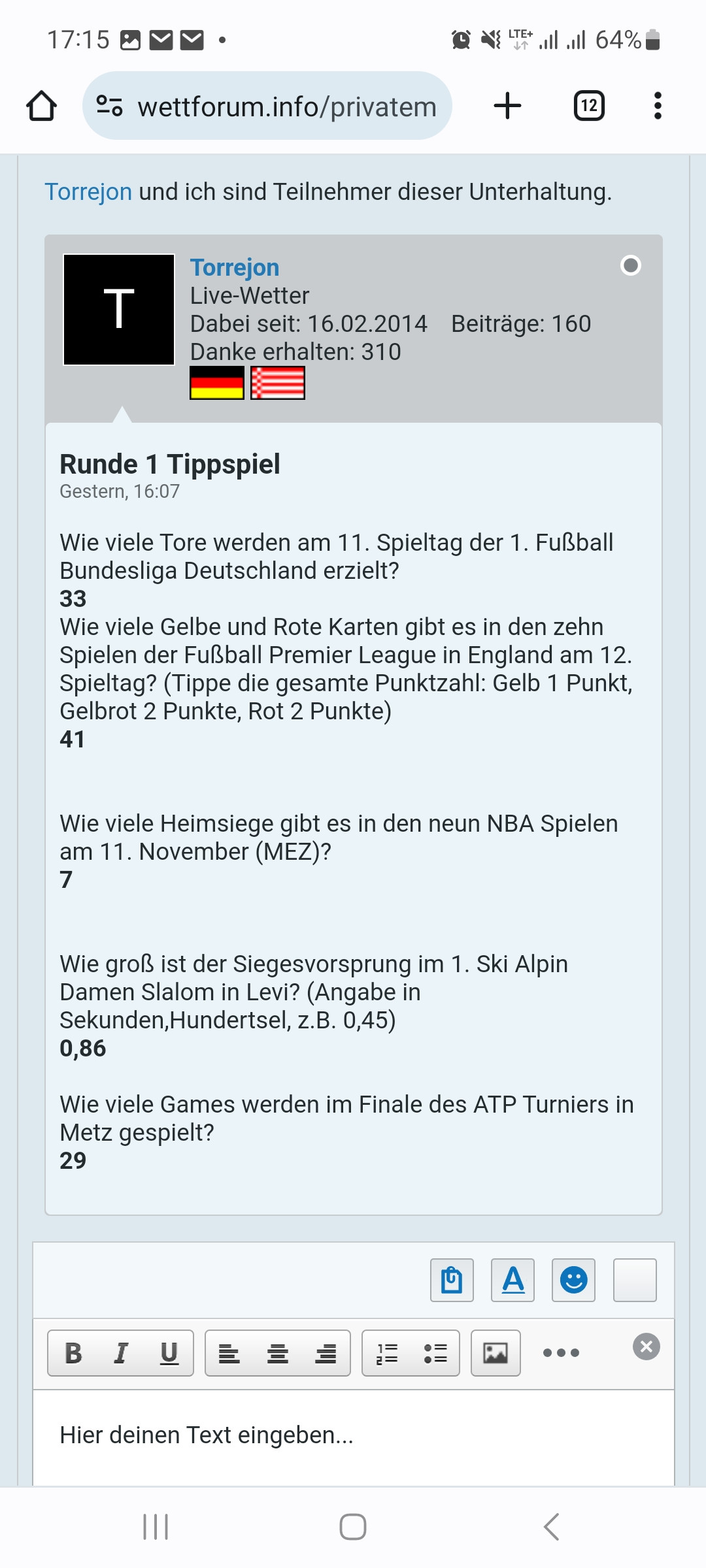Viewport: 706px width, 1568px height.
Task: Close the editor toolbar with the X
Action: (647, 1347)
